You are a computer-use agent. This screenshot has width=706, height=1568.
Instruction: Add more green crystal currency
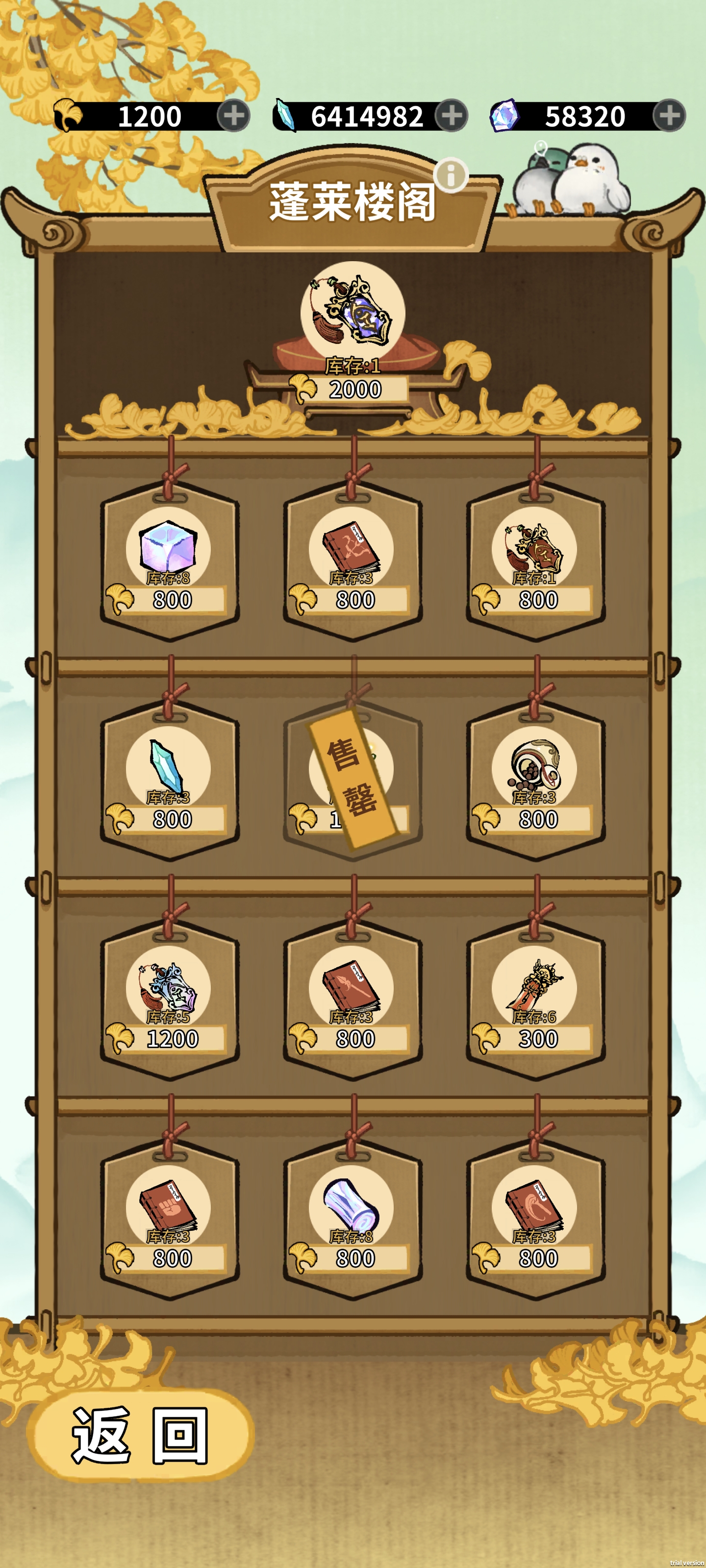click(452, 116)
